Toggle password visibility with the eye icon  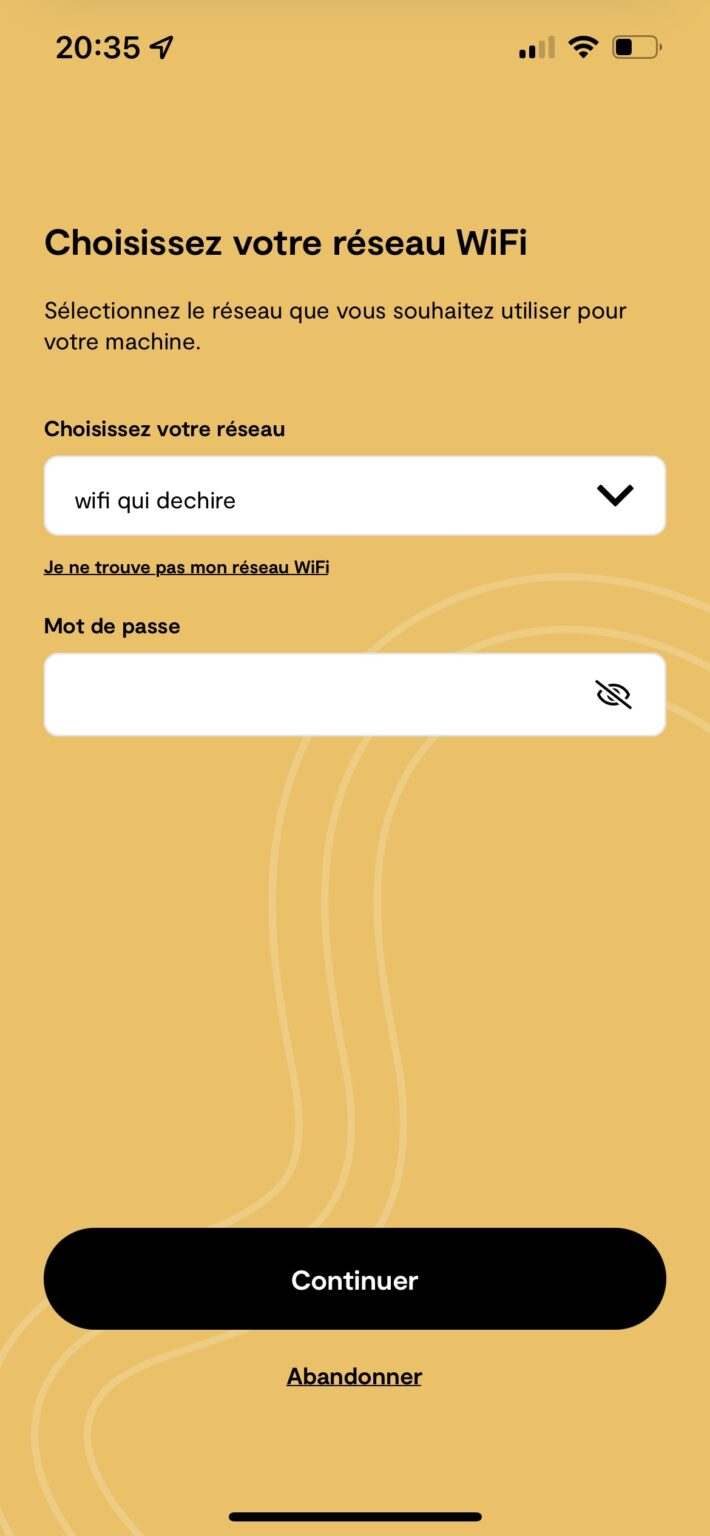point(613,695)
